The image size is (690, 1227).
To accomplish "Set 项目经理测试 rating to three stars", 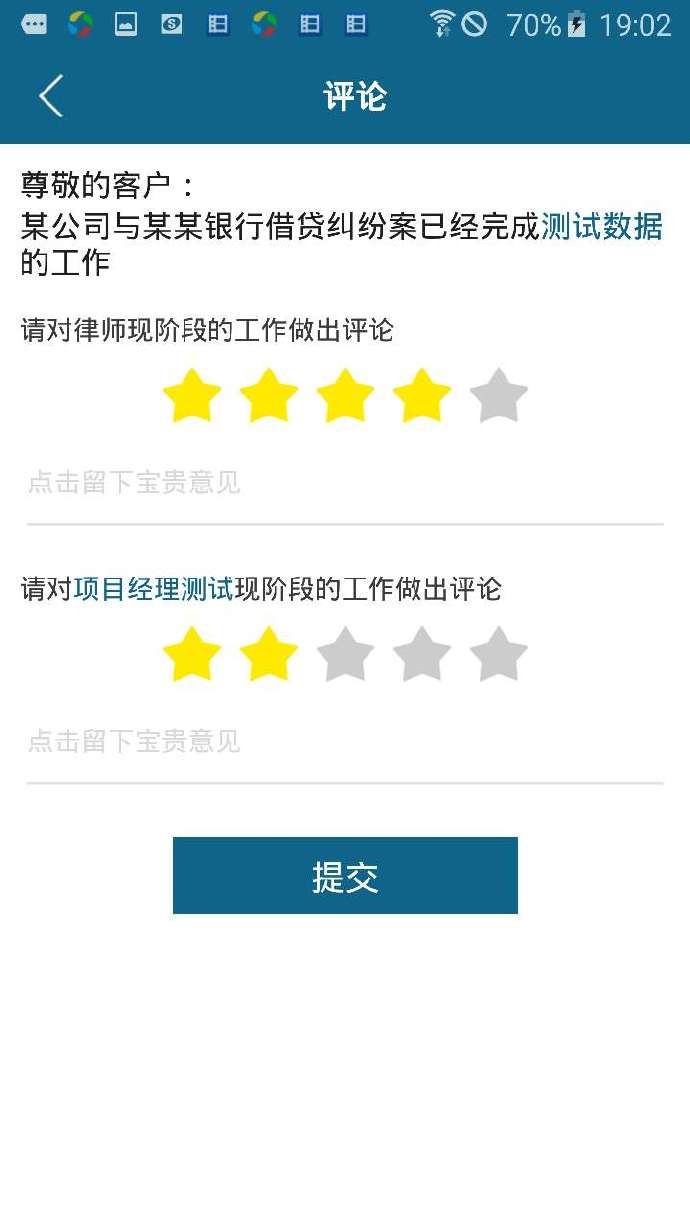I will (x=345, y=655).
